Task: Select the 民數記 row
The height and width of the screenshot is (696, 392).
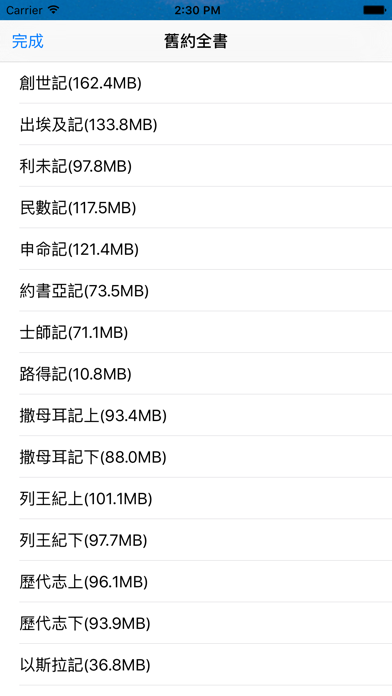Action: pyautogui.click(x=196, y=208)
